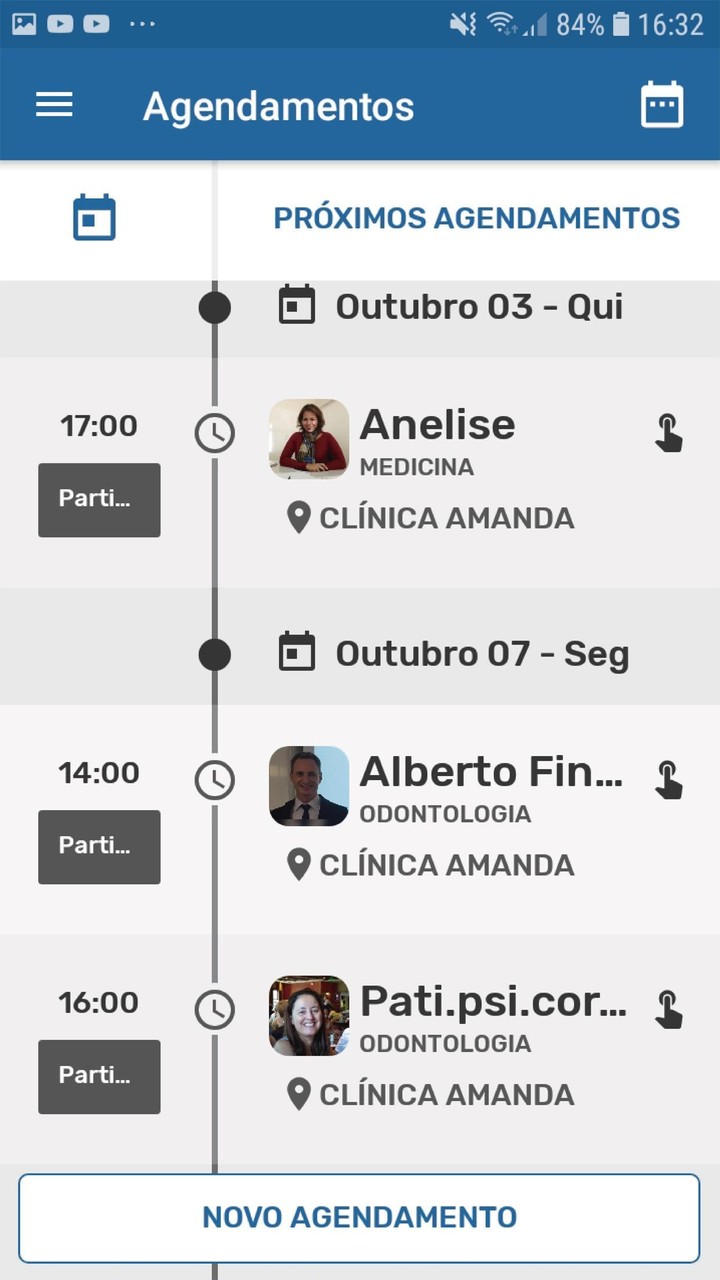Viewport: 720px width, 1280px height.
Task: Open the calendar icon in the top bar
Action: coord(662,104)
